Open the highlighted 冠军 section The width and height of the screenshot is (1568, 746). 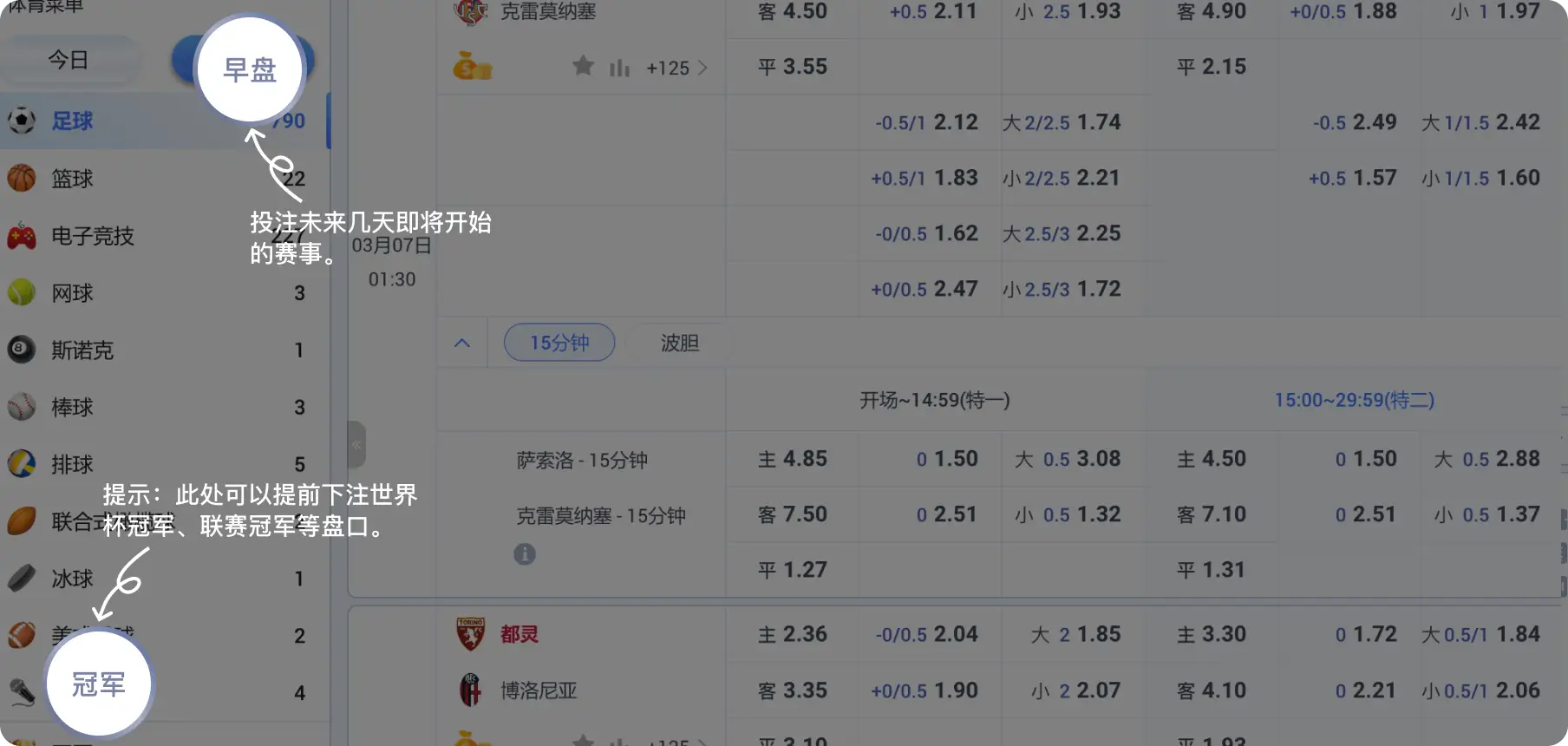98,684
